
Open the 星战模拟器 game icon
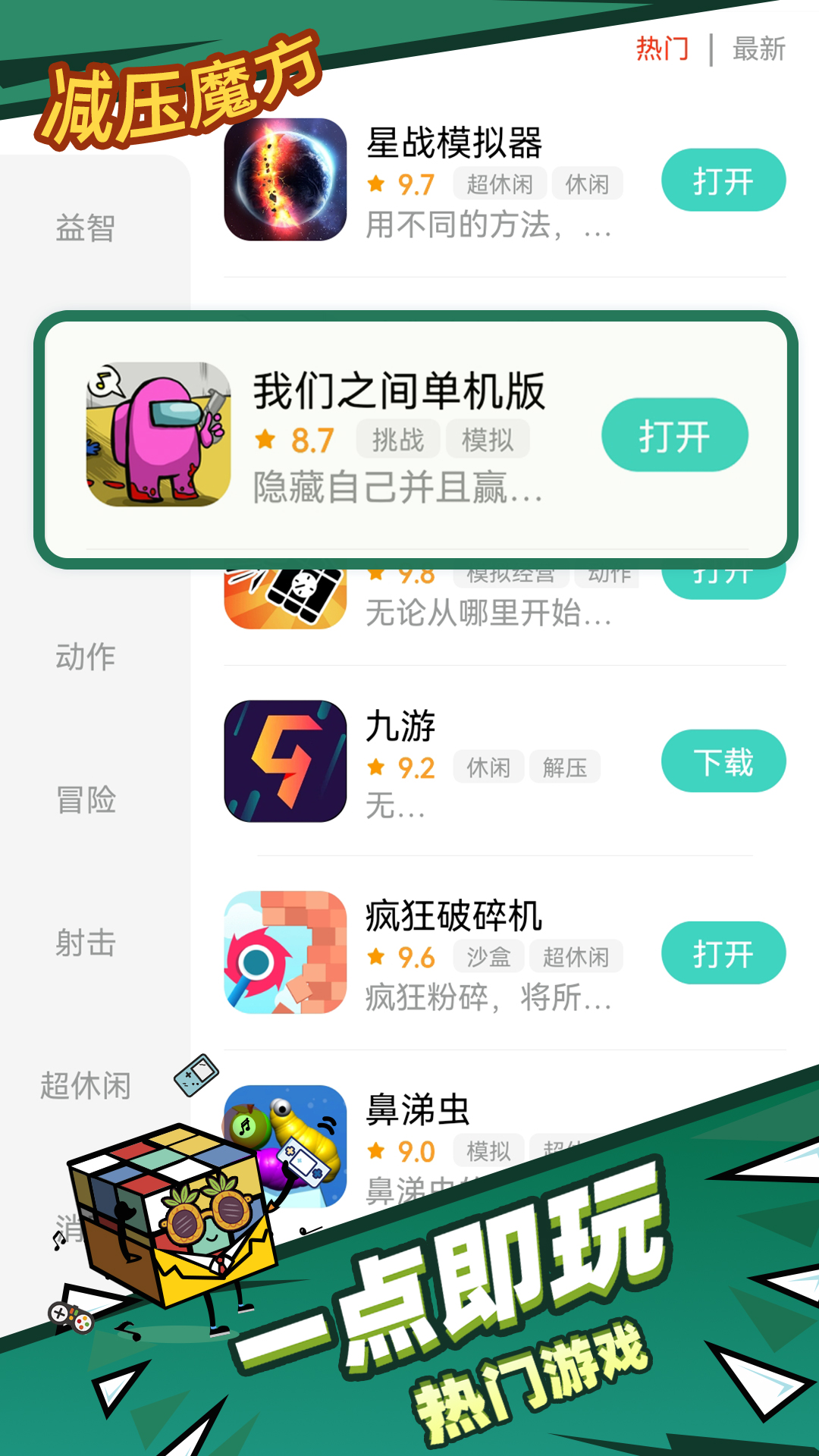[284, 180]
